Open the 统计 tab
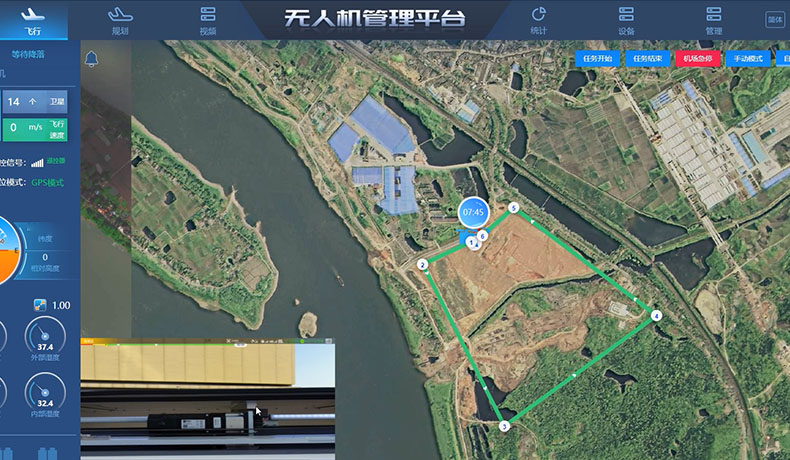The height and width of the screenshot is (460, 790). 538,19
